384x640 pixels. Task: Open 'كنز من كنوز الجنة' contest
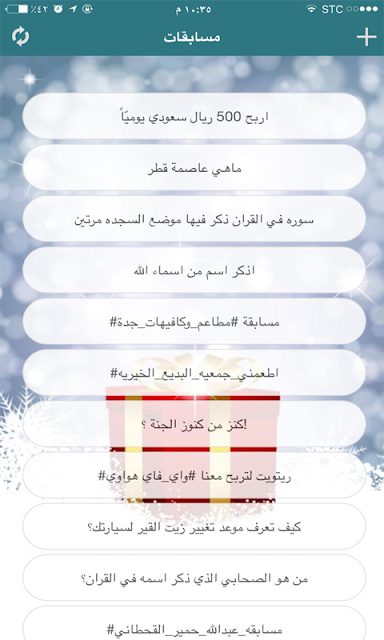[194, 424]
